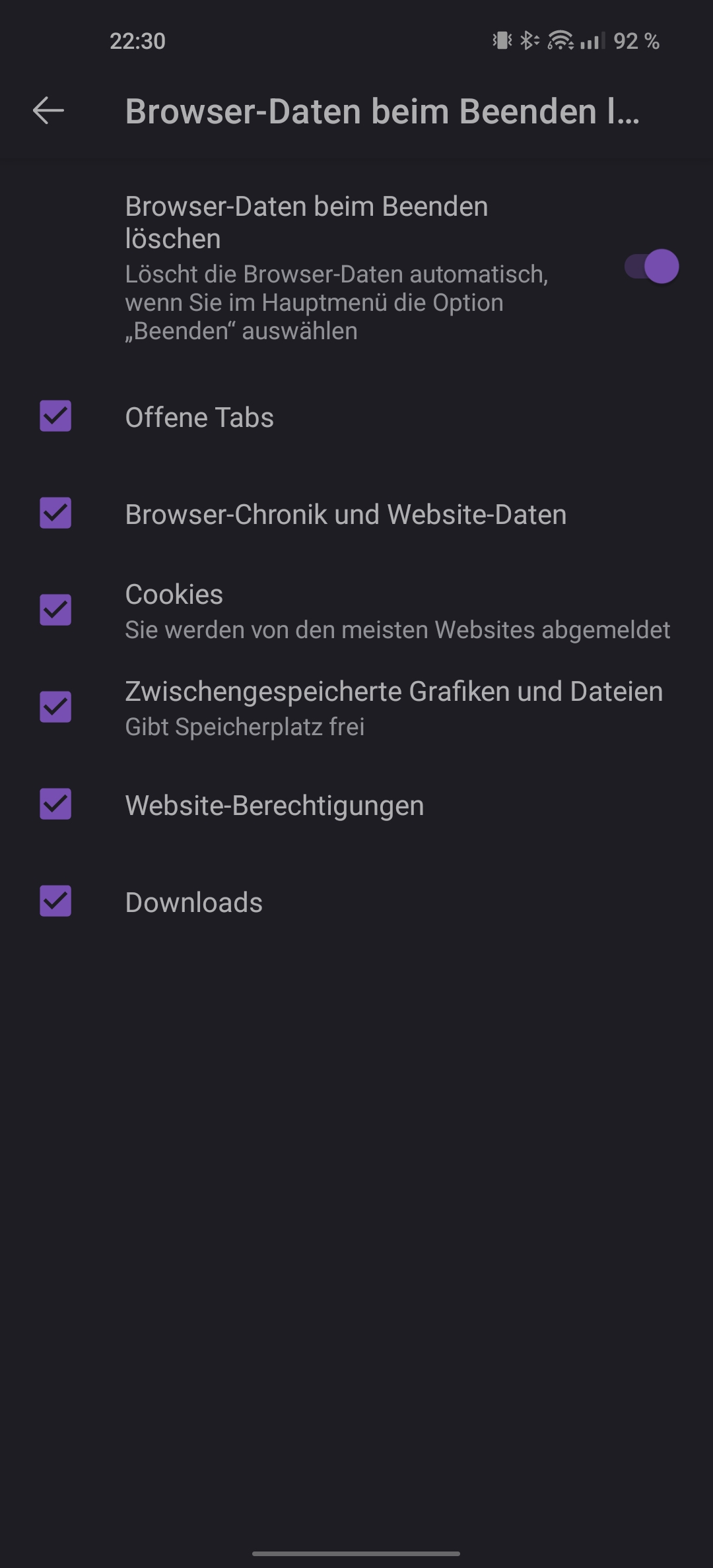Navigate back with the arrow icon
713x1568 pixels.
pyautogui.click(x=48, y=111)
